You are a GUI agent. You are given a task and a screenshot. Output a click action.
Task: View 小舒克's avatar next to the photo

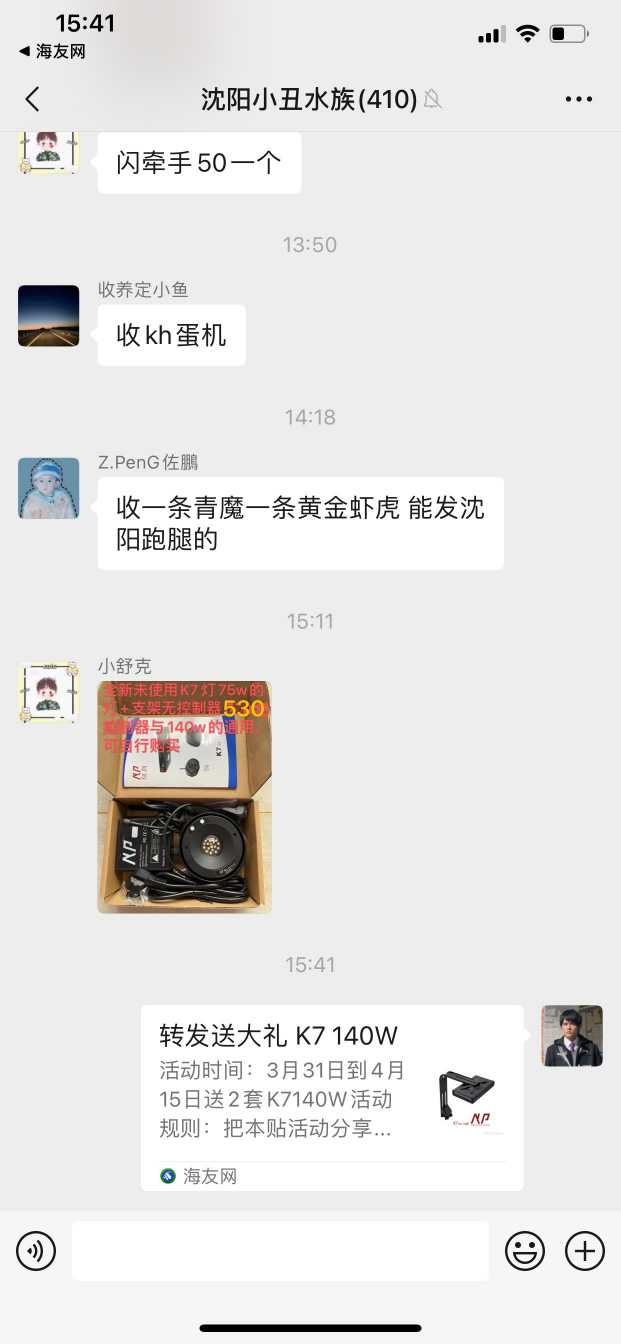pyautogui.click(x=48, y=692)
